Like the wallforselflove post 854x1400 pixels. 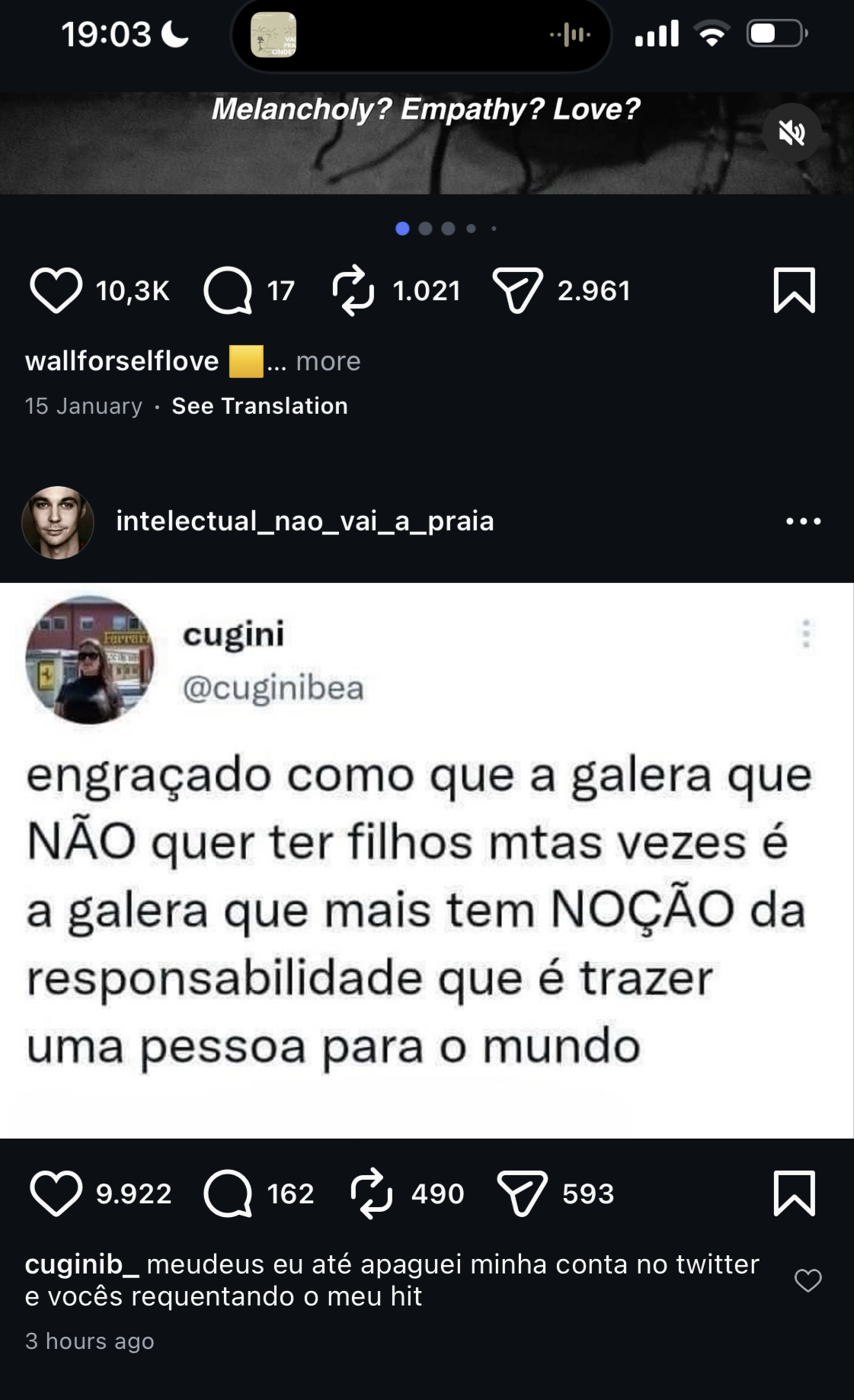[56, 290]
